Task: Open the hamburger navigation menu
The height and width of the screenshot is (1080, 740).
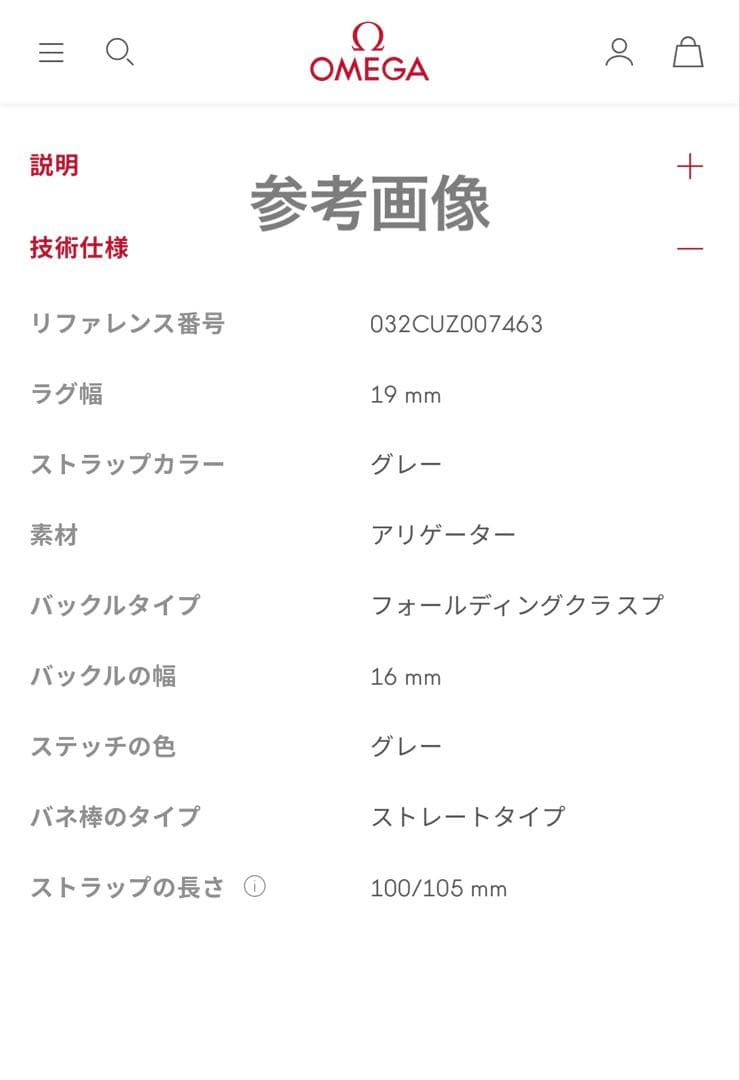Action: coord(50,53)
